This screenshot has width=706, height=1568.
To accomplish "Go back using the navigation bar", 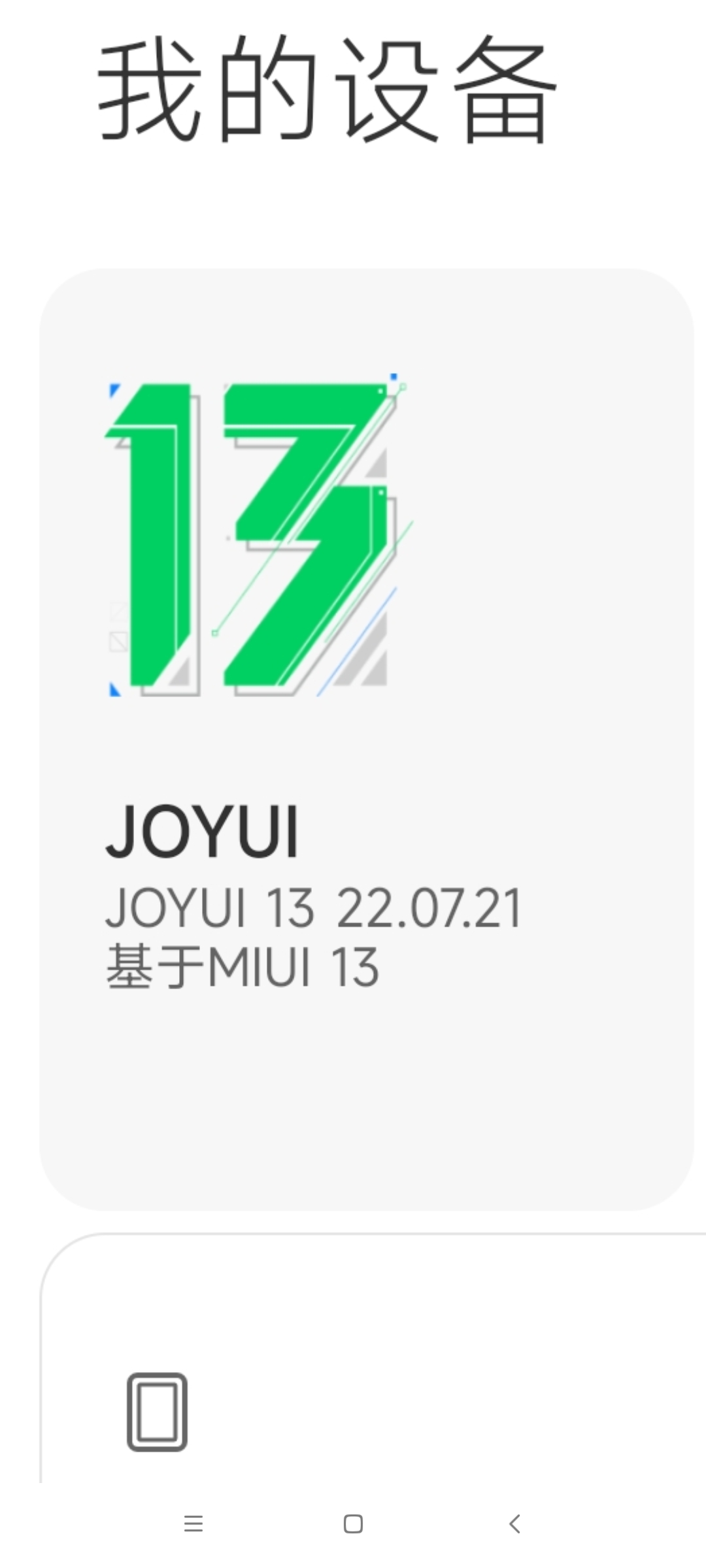I will pos(514,1524).
